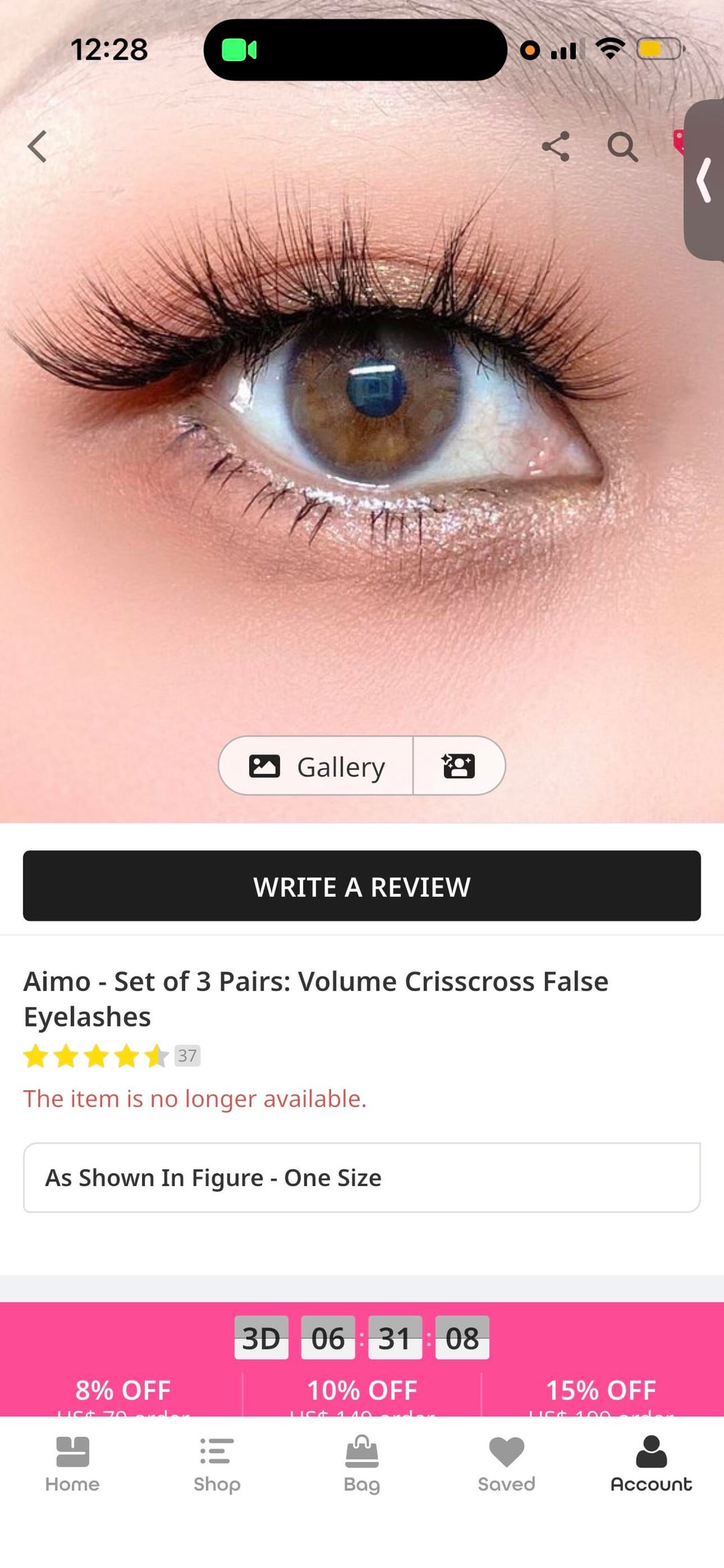Open the Bag tab

tap(362, 1465)
